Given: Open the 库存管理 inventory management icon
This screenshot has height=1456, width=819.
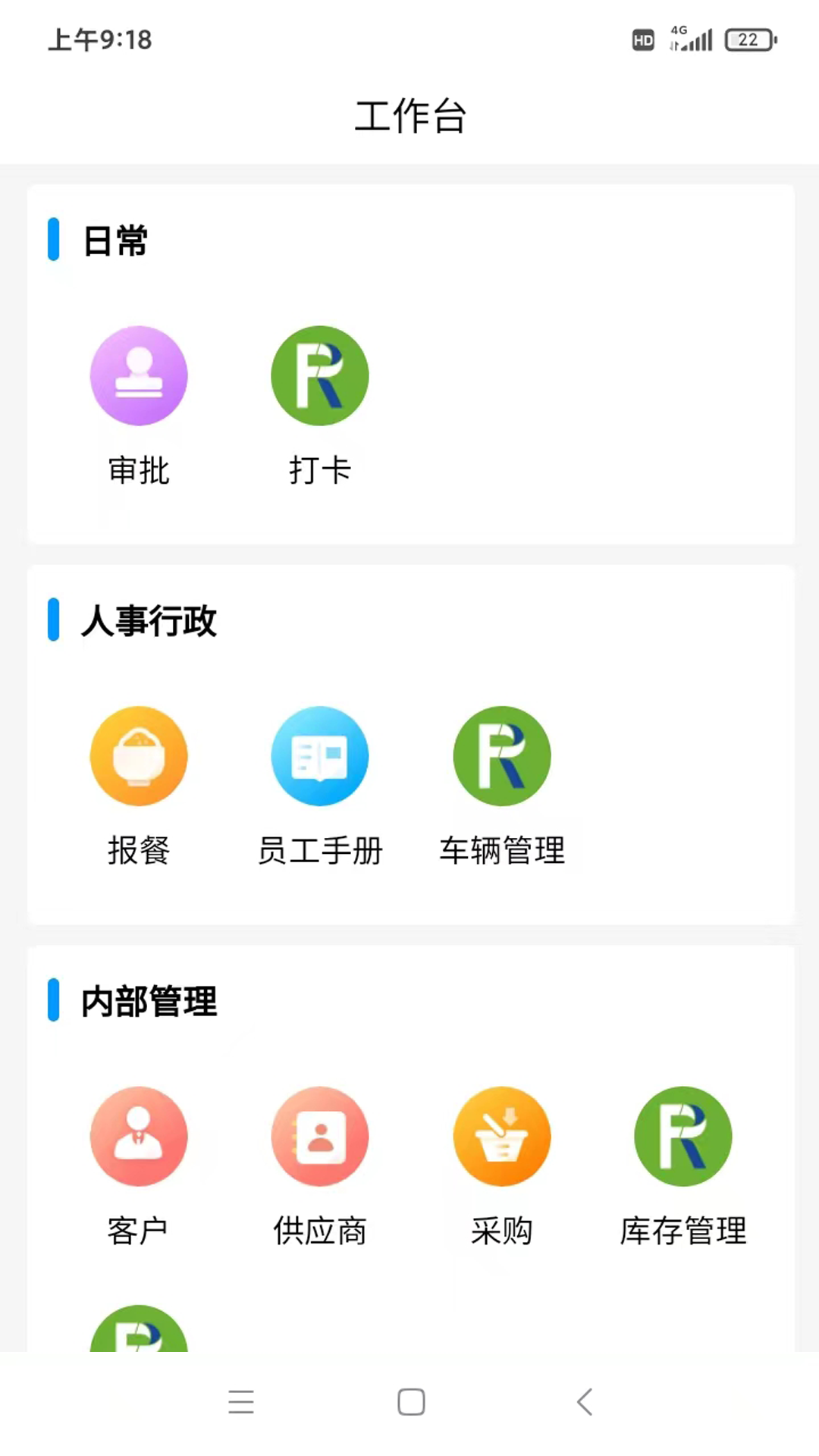Looking at the screenshot, I should pos(682,1136).
